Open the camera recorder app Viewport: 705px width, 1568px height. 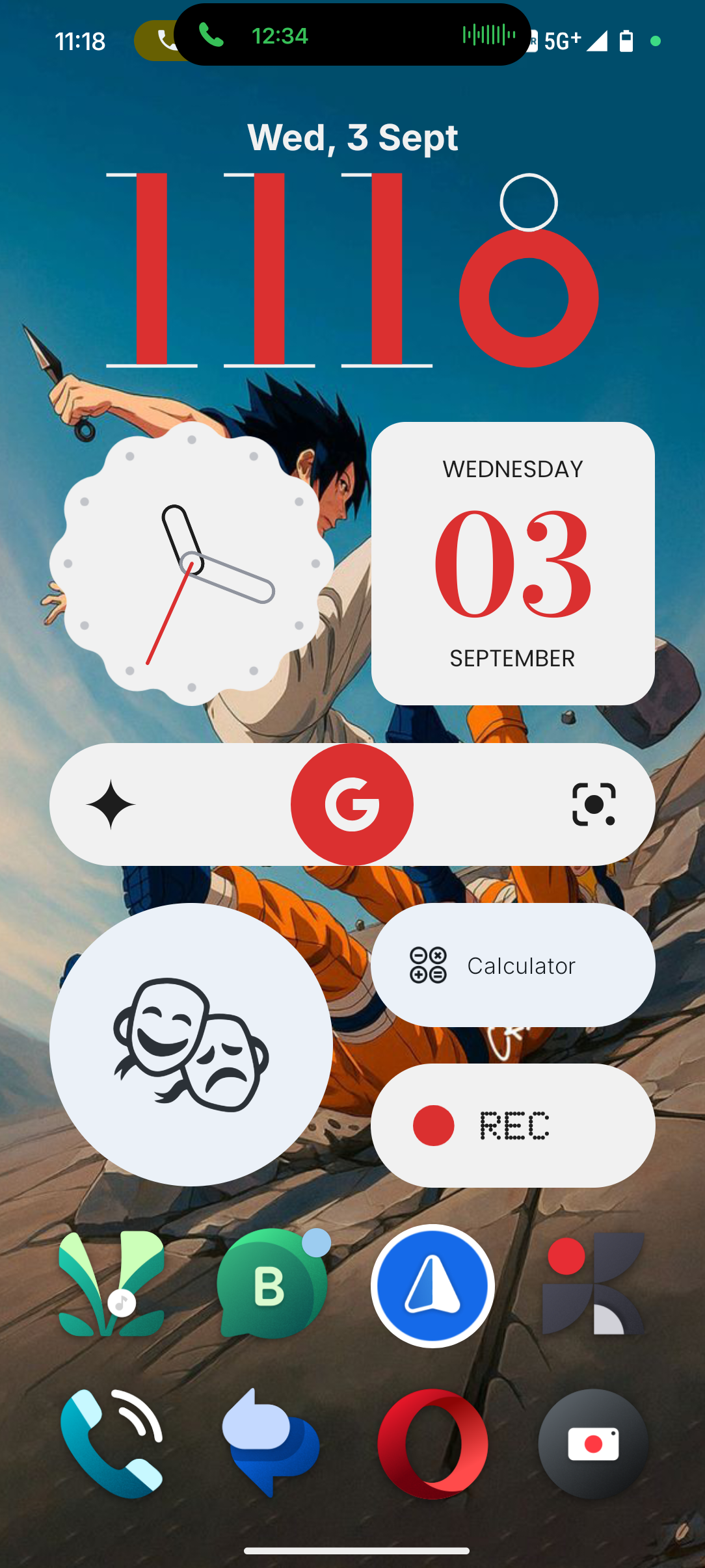pyautogui.click(x=593, y=1444)
